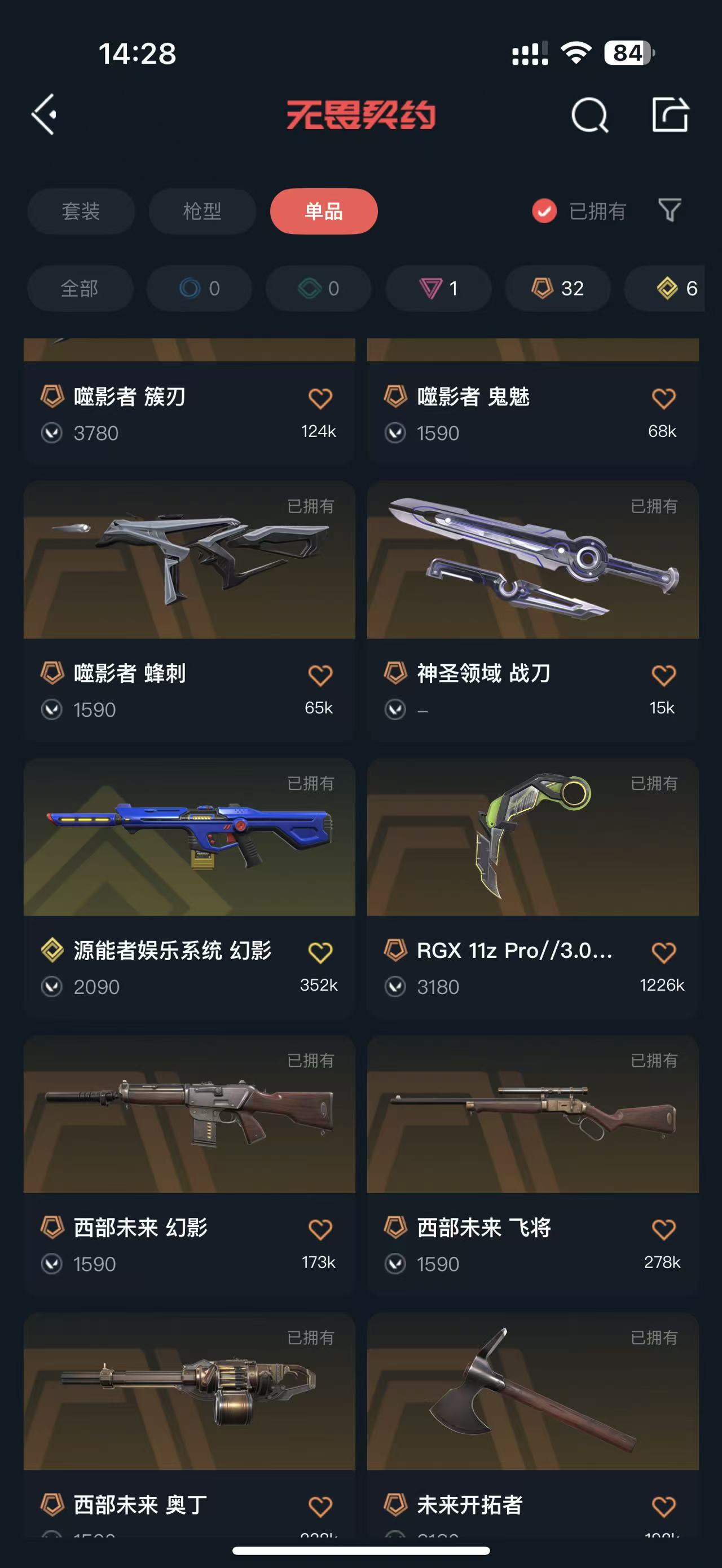Image resolution: width=722 pixels, height=1568 pixels.
Task: Open the search icon in the header
Action: tap(589, 115)
